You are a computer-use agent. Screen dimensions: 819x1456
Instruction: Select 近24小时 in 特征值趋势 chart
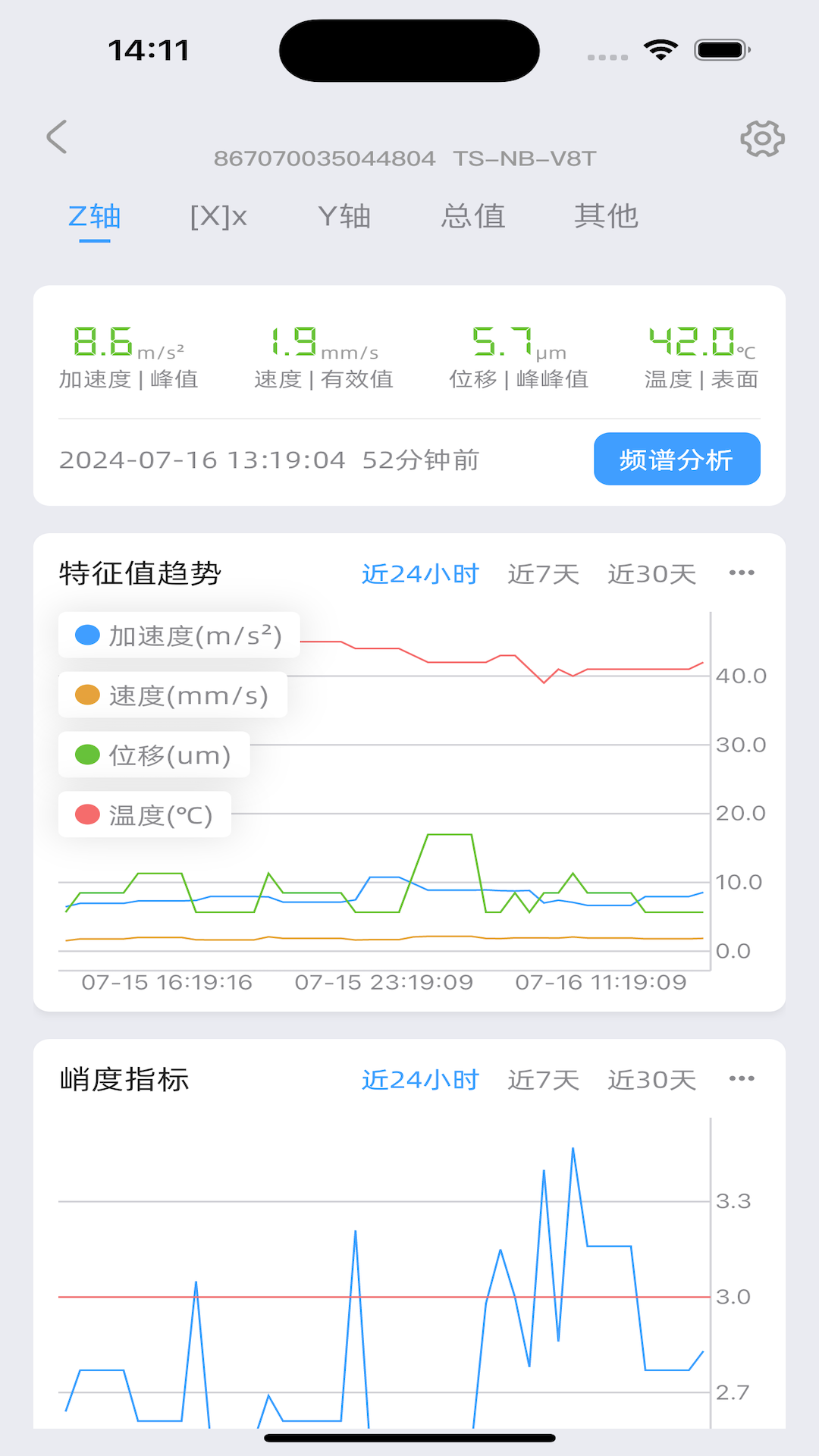[x=420, y=574]
